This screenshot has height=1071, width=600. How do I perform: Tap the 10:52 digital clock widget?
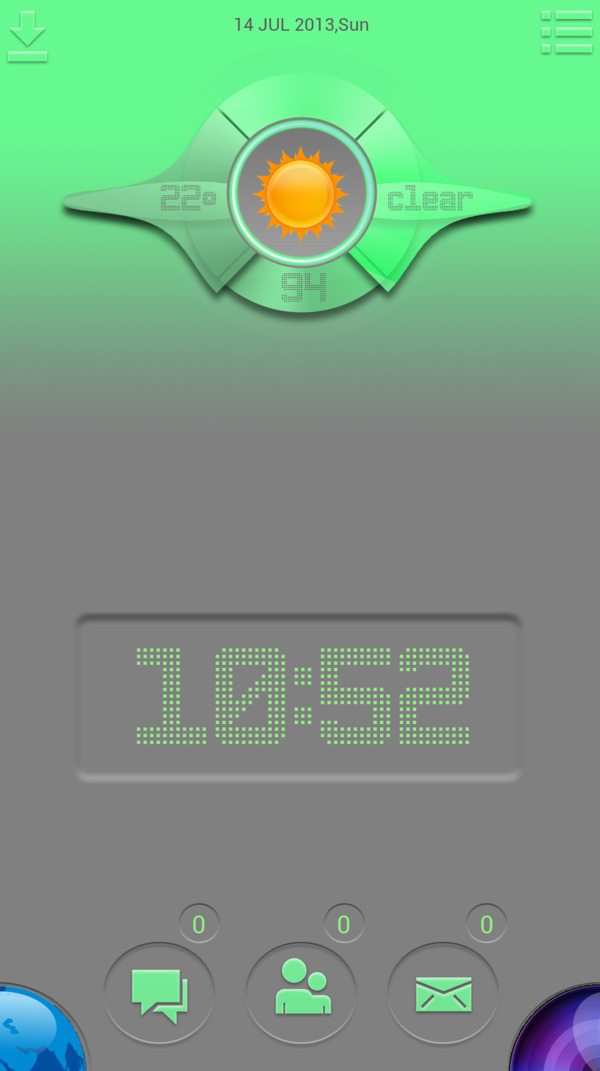pyautogui.click(x=299, y=697)
